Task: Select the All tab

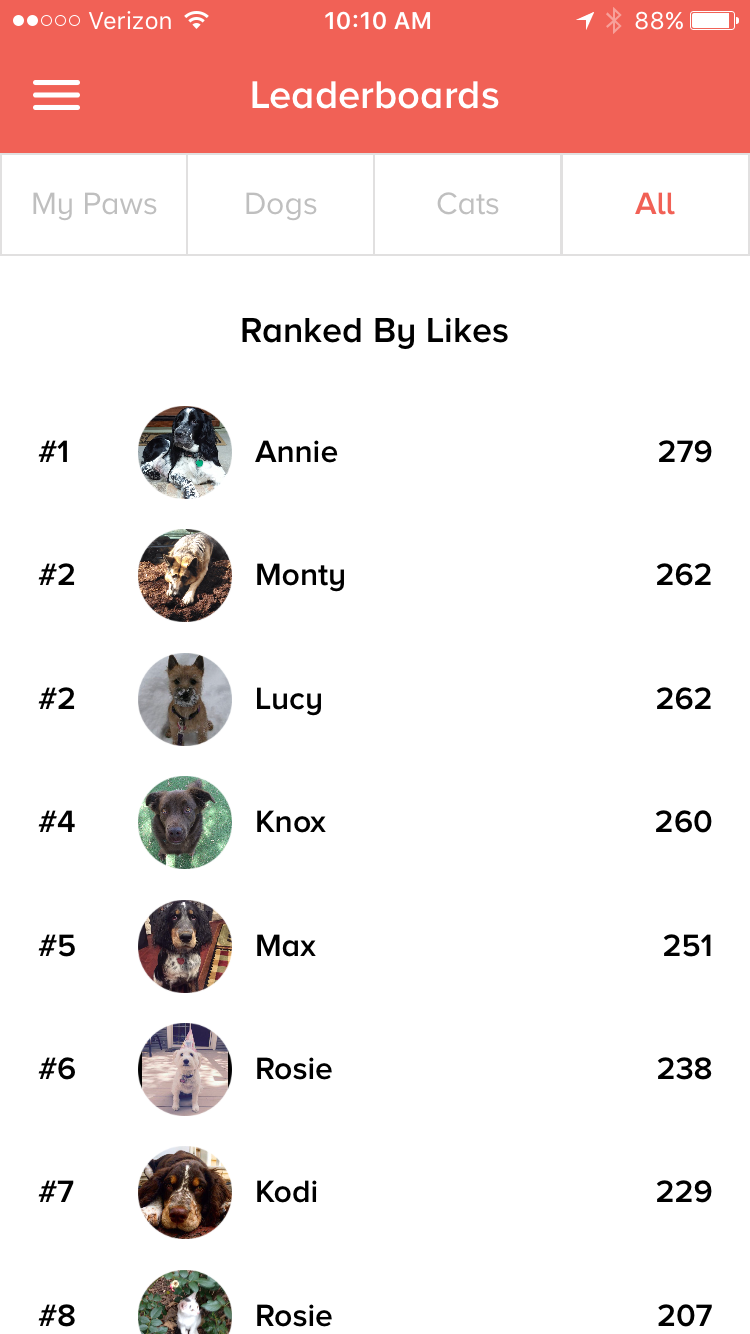Action: point(655,204)
